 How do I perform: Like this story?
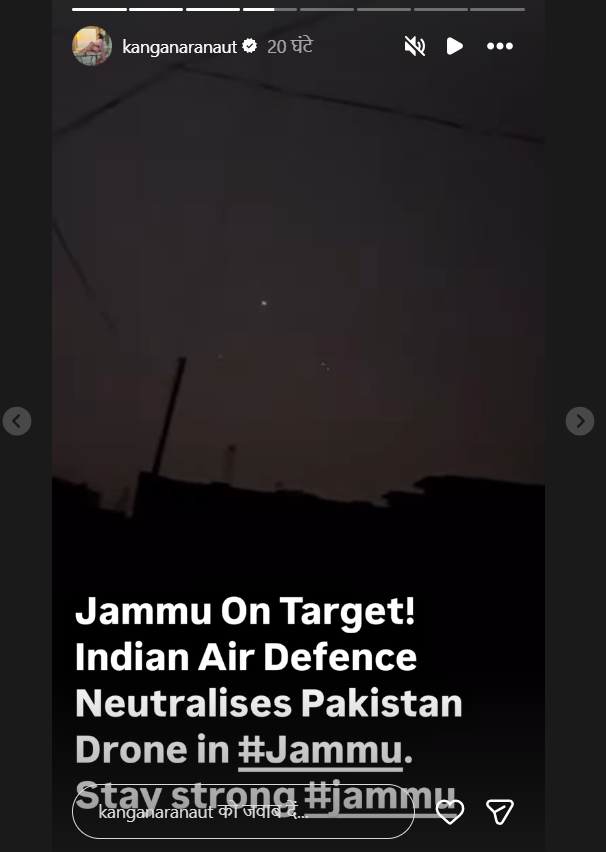pos(450,812)
